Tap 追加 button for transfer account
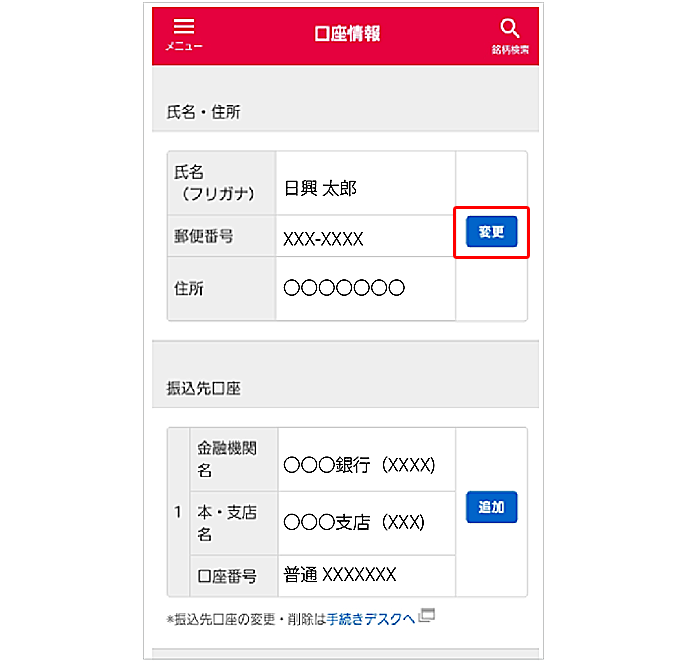The image size is (690, 661). pyautogui.click(x=491, y=508)
